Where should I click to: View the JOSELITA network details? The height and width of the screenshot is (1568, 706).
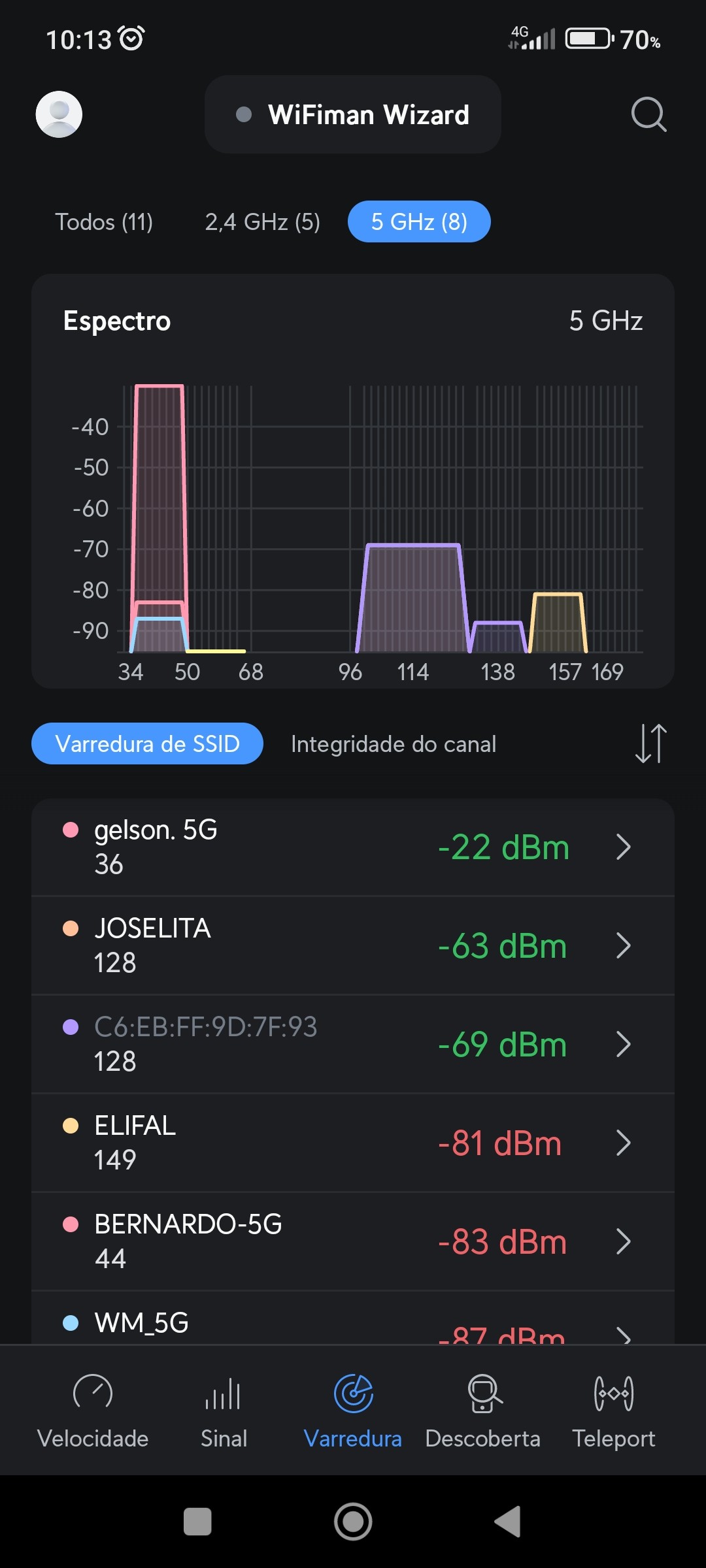(353, 945)
